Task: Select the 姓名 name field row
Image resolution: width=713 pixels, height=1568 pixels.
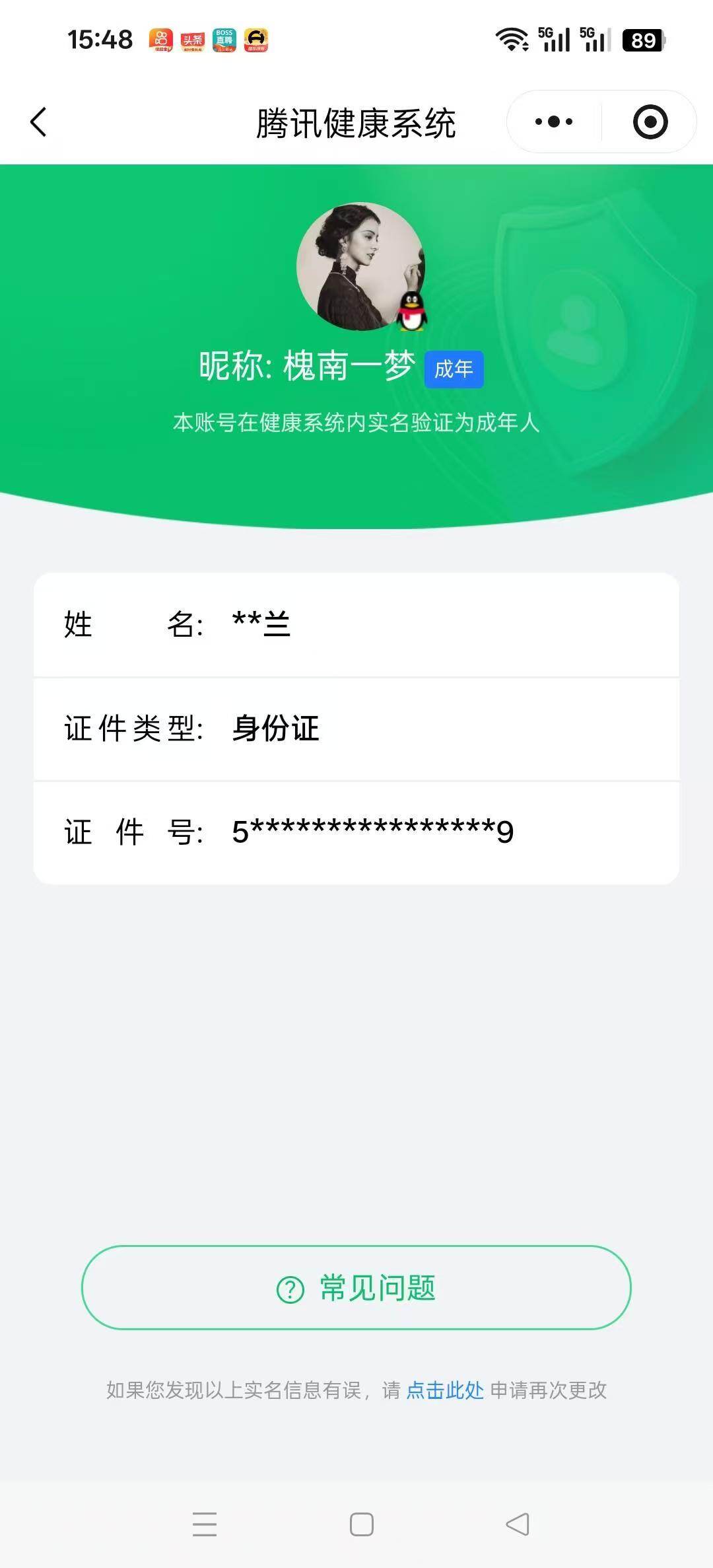Action: [356, 626]
